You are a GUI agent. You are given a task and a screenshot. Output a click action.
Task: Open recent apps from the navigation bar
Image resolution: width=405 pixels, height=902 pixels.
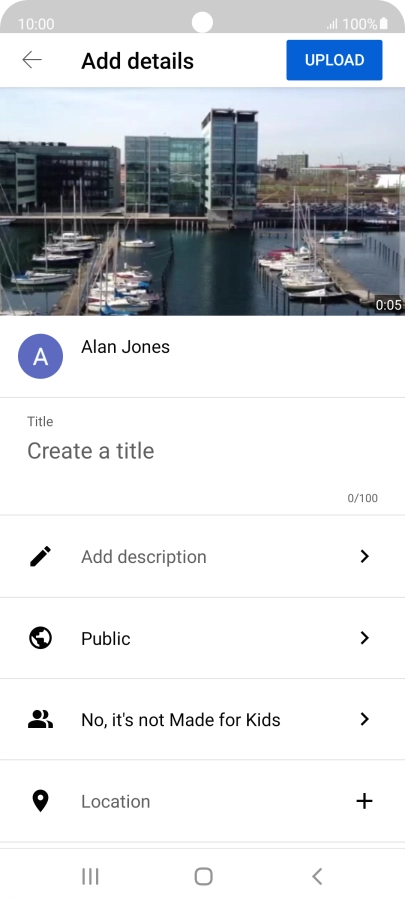pyautogui.click(x=90, y=876)
